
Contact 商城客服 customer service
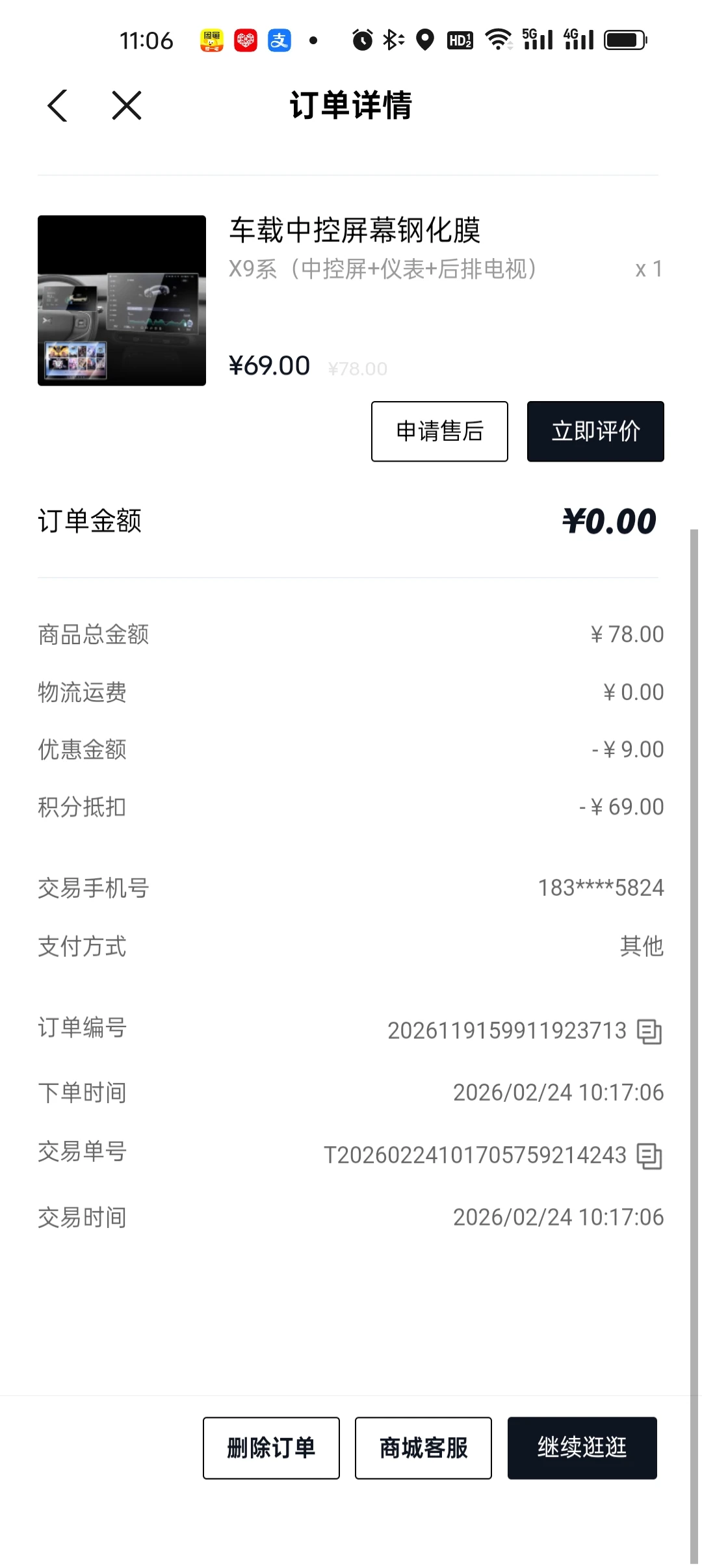(423, 1448)
